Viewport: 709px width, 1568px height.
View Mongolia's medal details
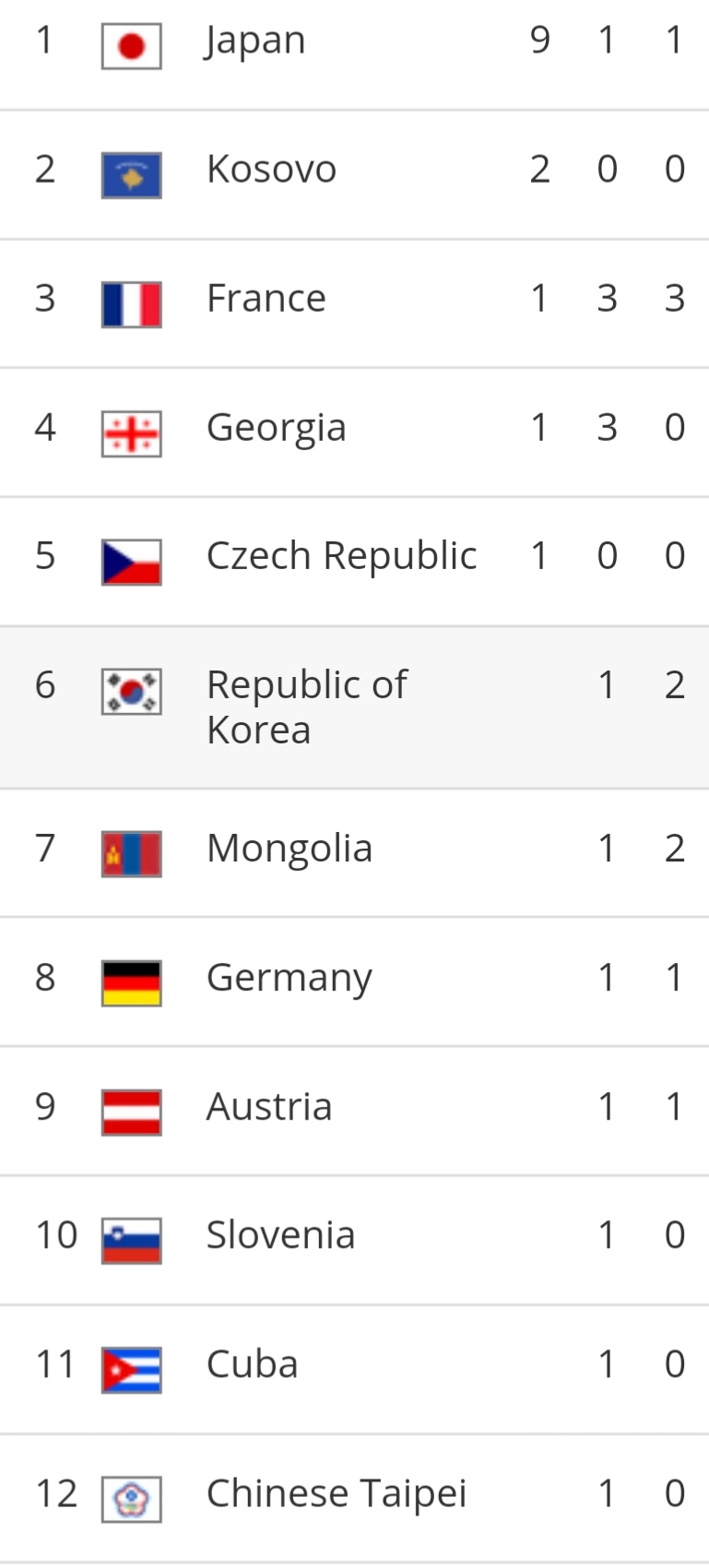[x=289, y=849]
